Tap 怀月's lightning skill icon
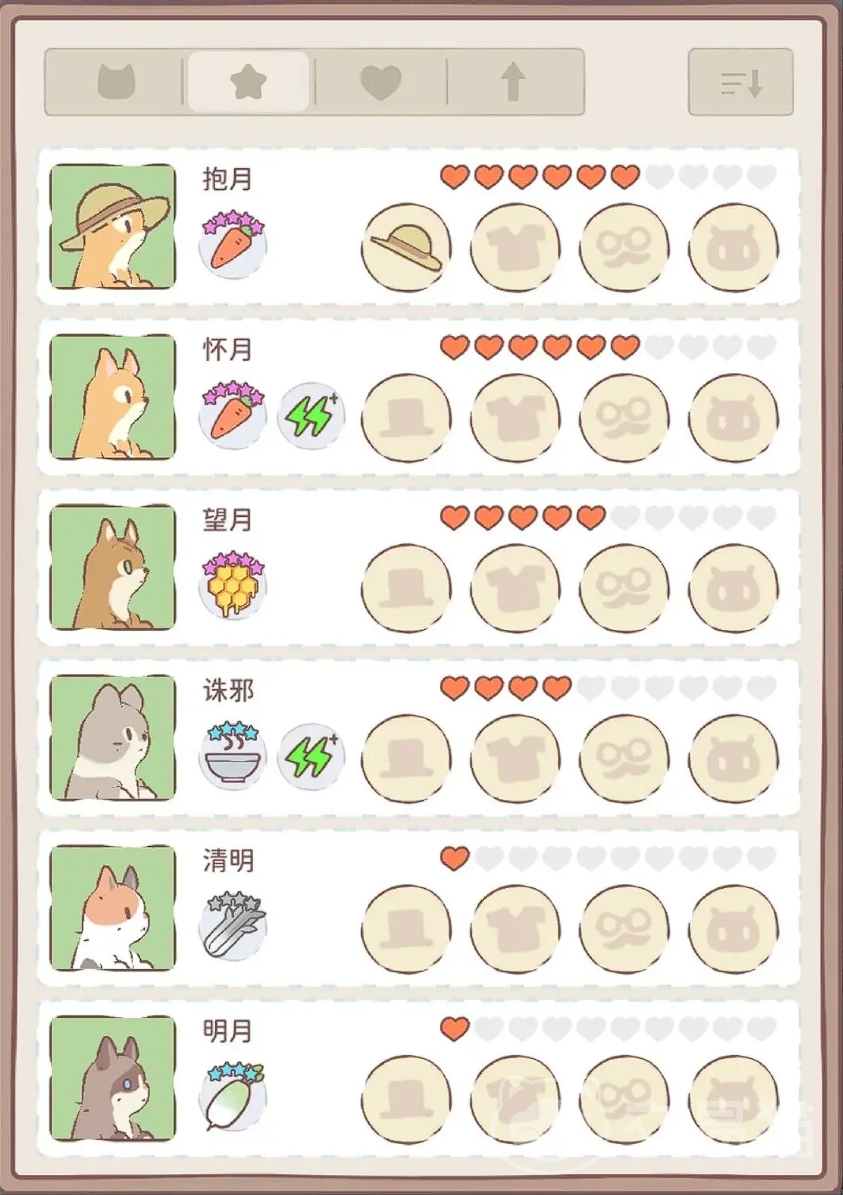The height and width of the screenshot is (1195, 843). coord(311,416)
